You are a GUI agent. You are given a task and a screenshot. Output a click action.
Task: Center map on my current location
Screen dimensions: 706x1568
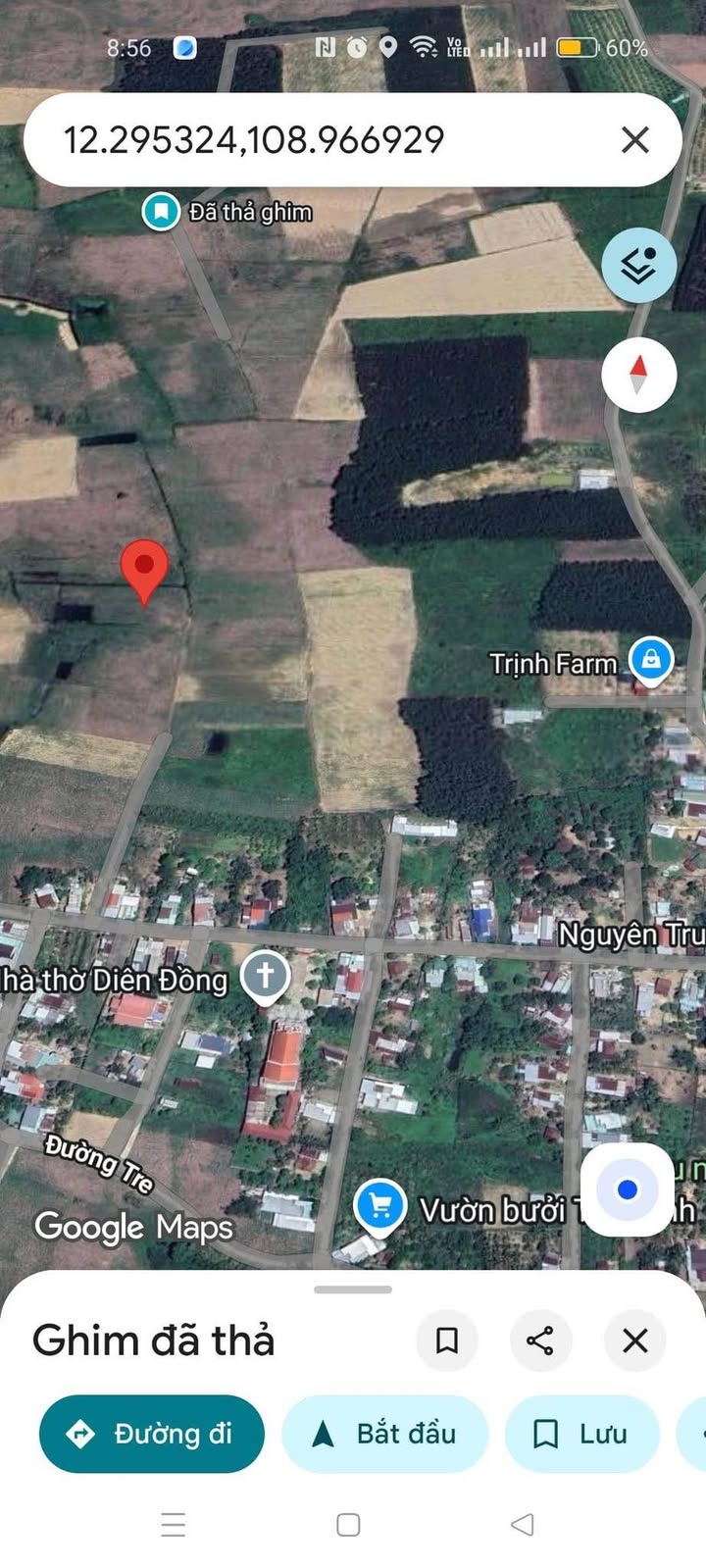(x=627, y=1189)
